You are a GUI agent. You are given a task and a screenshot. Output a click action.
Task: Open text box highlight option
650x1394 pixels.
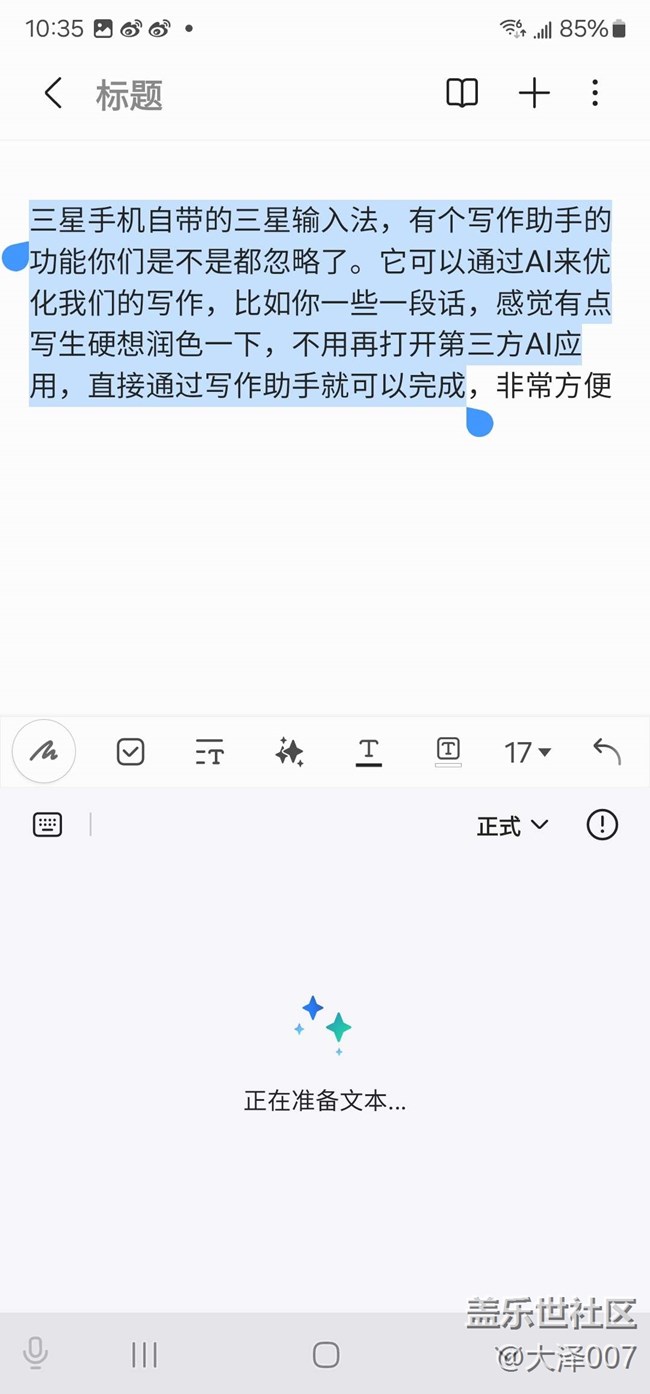449,751
